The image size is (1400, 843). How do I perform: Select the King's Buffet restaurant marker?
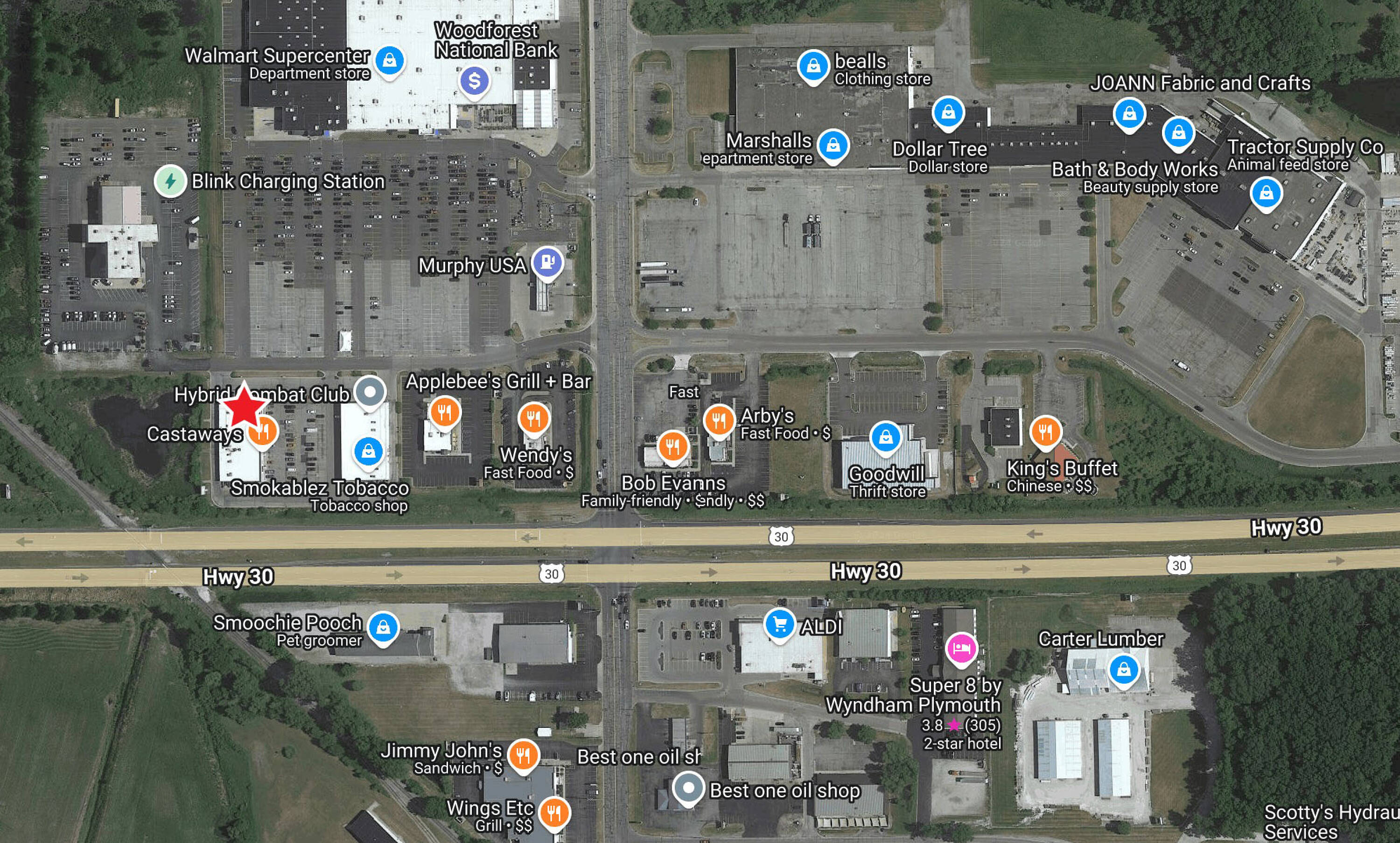click(x=1045, y=432)
